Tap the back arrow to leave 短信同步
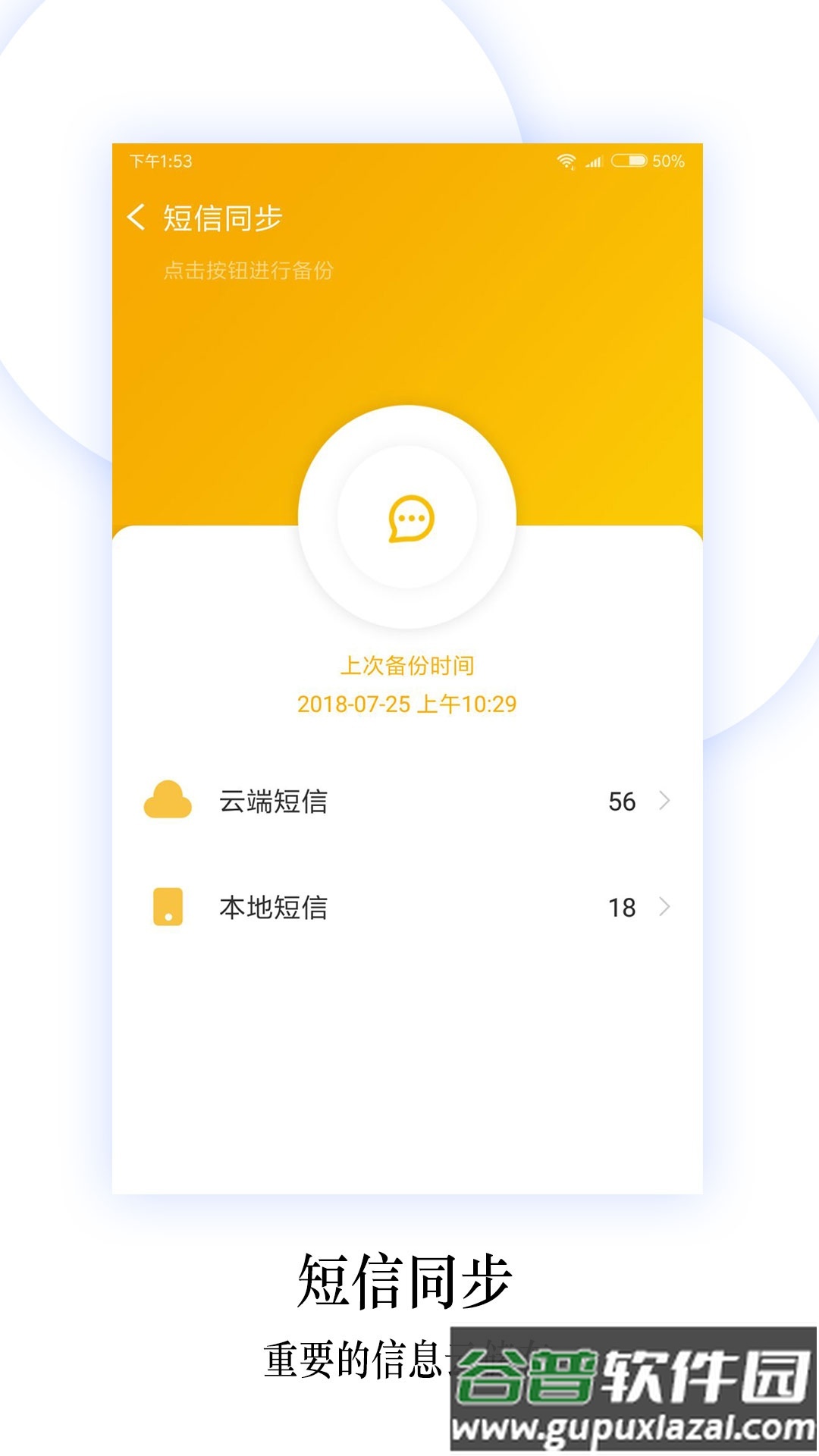The image size is (819, 1456). pos(136,218)
